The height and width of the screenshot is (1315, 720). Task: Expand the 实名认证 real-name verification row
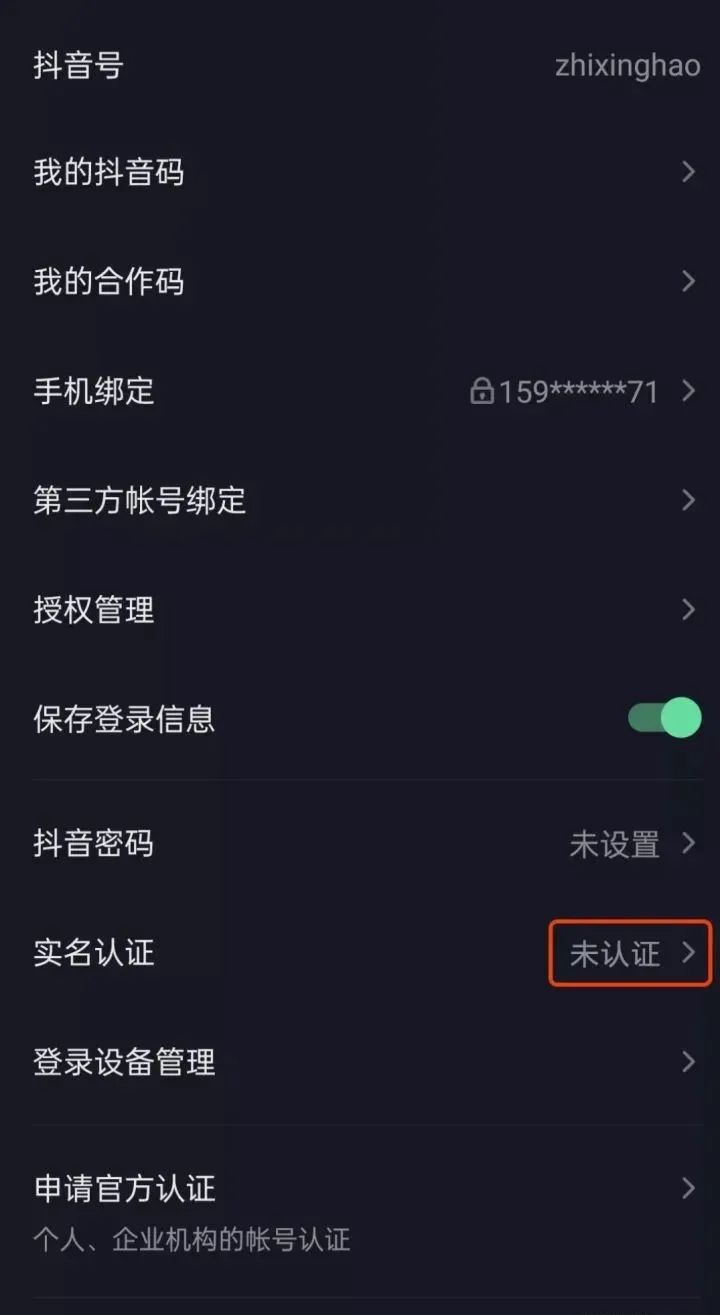coord(360,953)
